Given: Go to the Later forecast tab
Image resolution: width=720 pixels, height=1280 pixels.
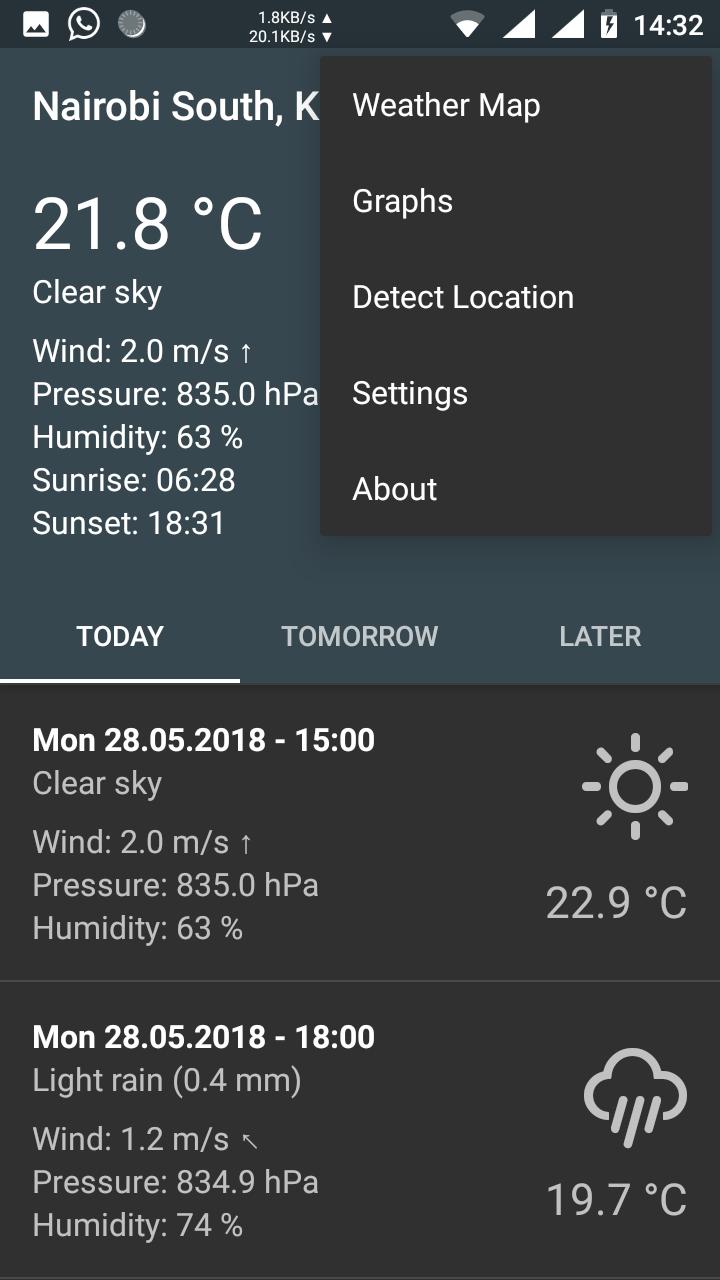Looking at the screenshot, I should pos(600,637).
